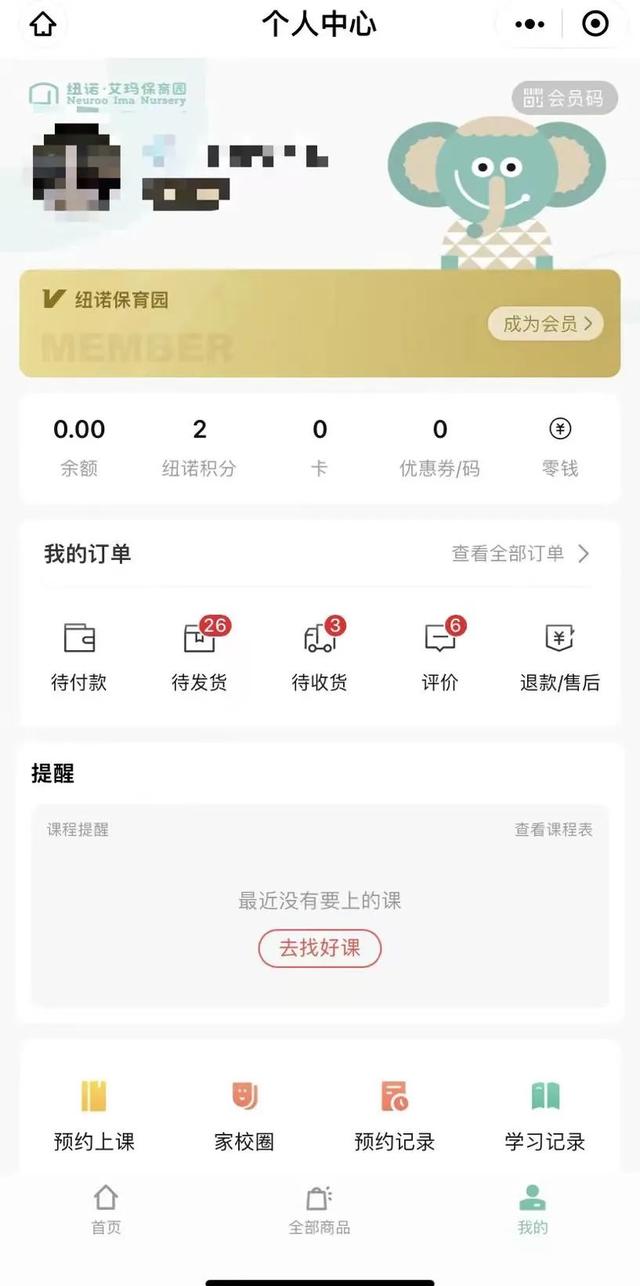Open the three-dot more menu
This screenshot has width=640, height=1286.
click(529, 24)
